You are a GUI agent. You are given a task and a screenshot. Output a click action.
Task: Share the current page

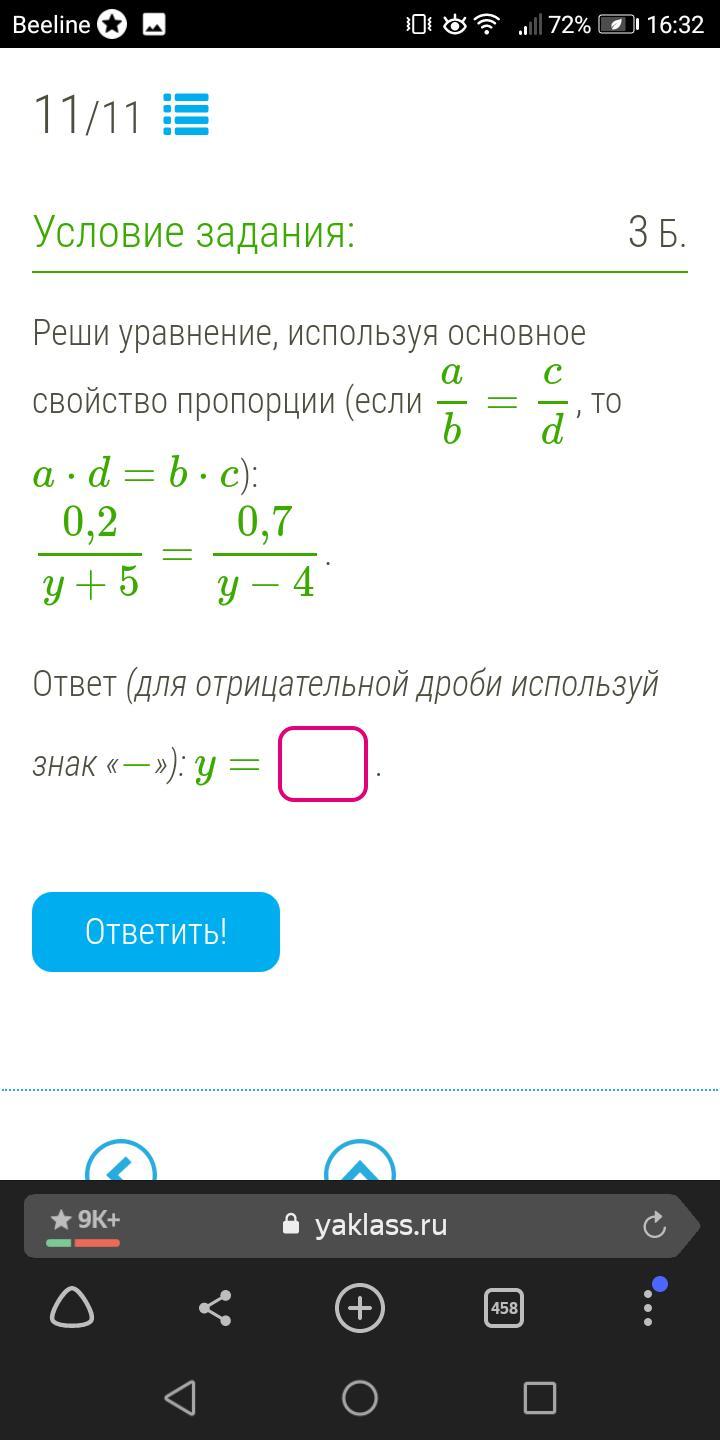click(215, 1308)
